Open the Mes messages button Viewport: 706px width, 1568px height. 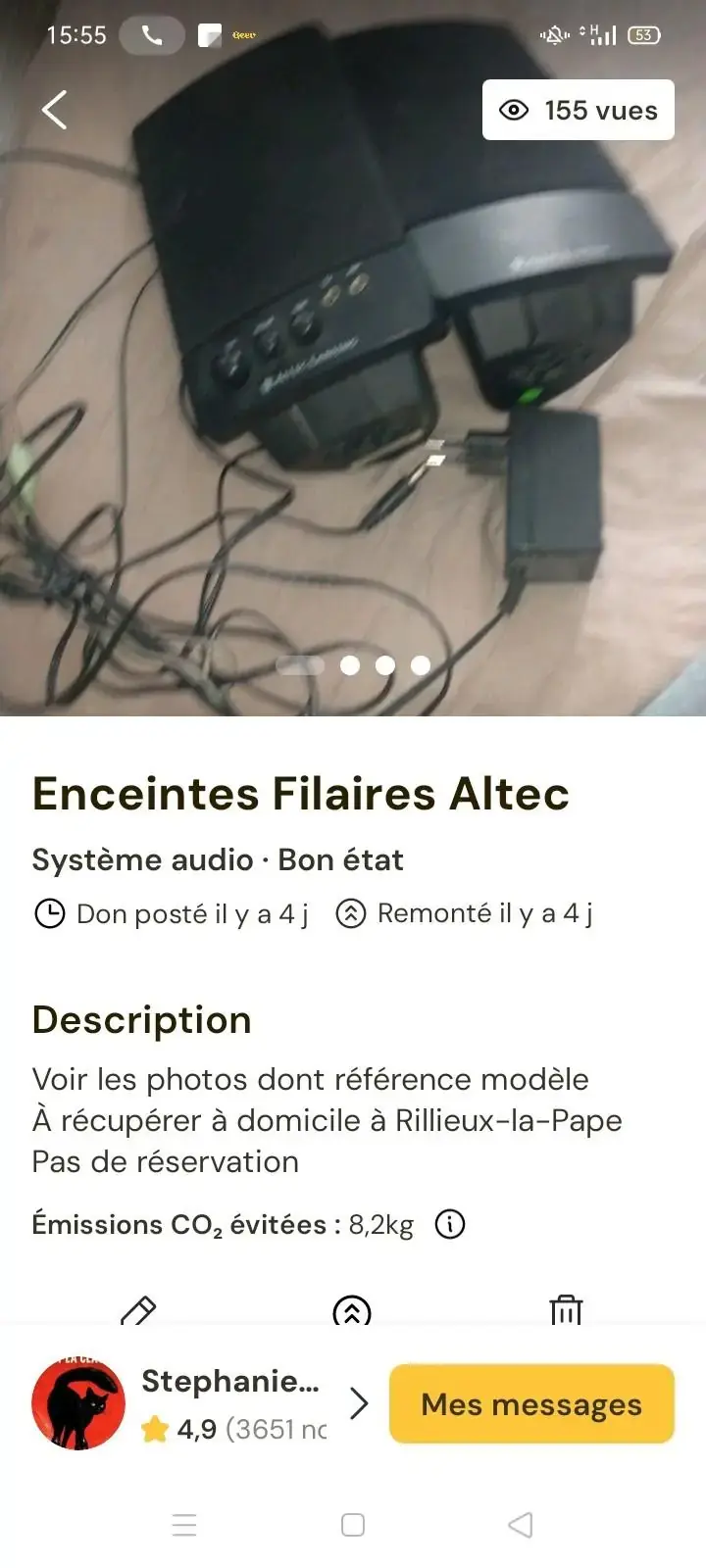point(531,1403)
